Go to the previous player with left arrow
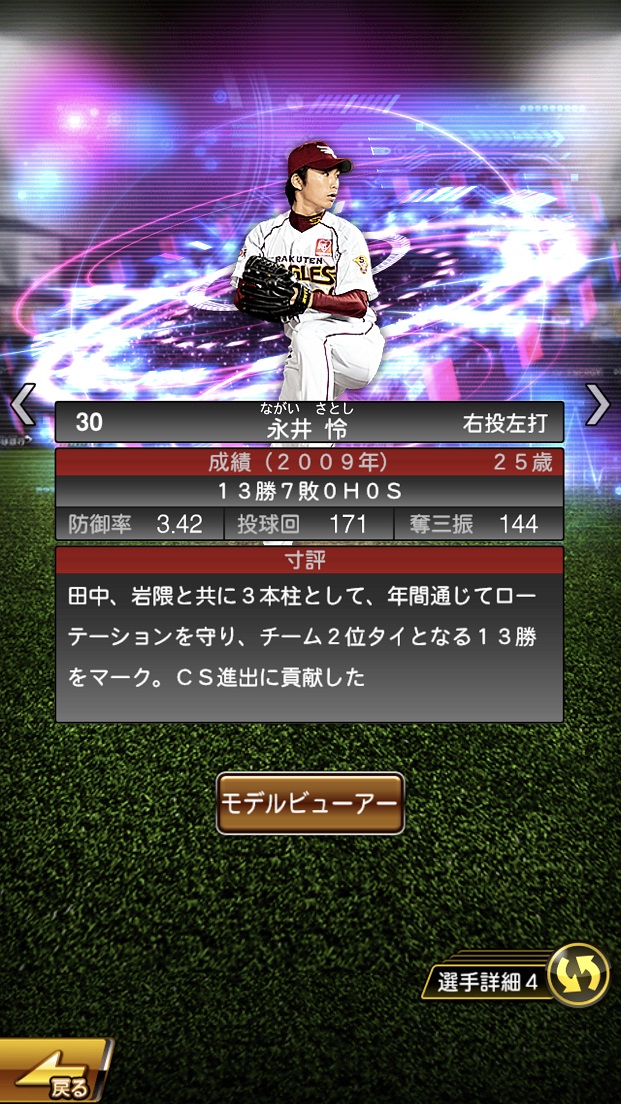The image size is (621, 1104). click(x=22, y=405)
